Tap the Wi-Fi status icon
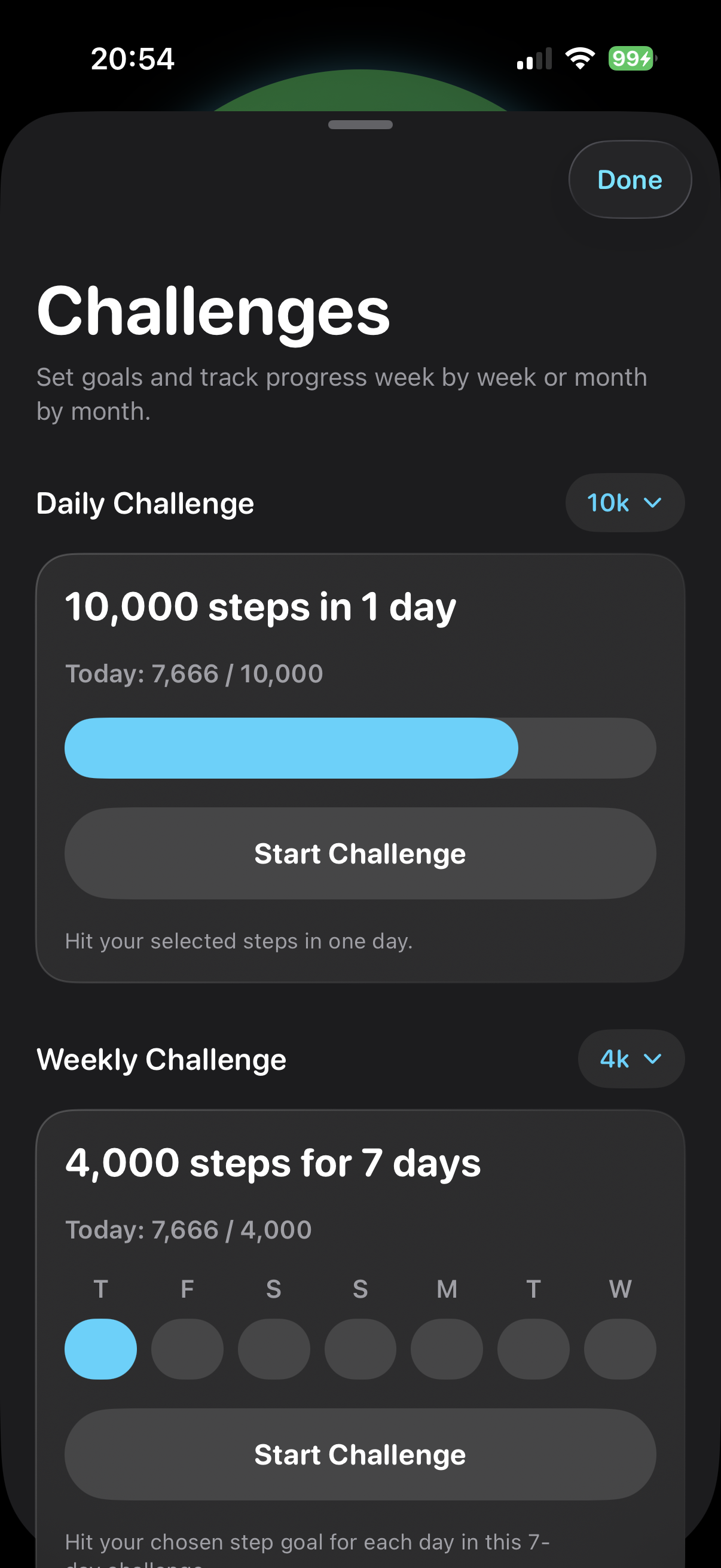Viewport: 721px width, 1568px height. tap(580, 57)
